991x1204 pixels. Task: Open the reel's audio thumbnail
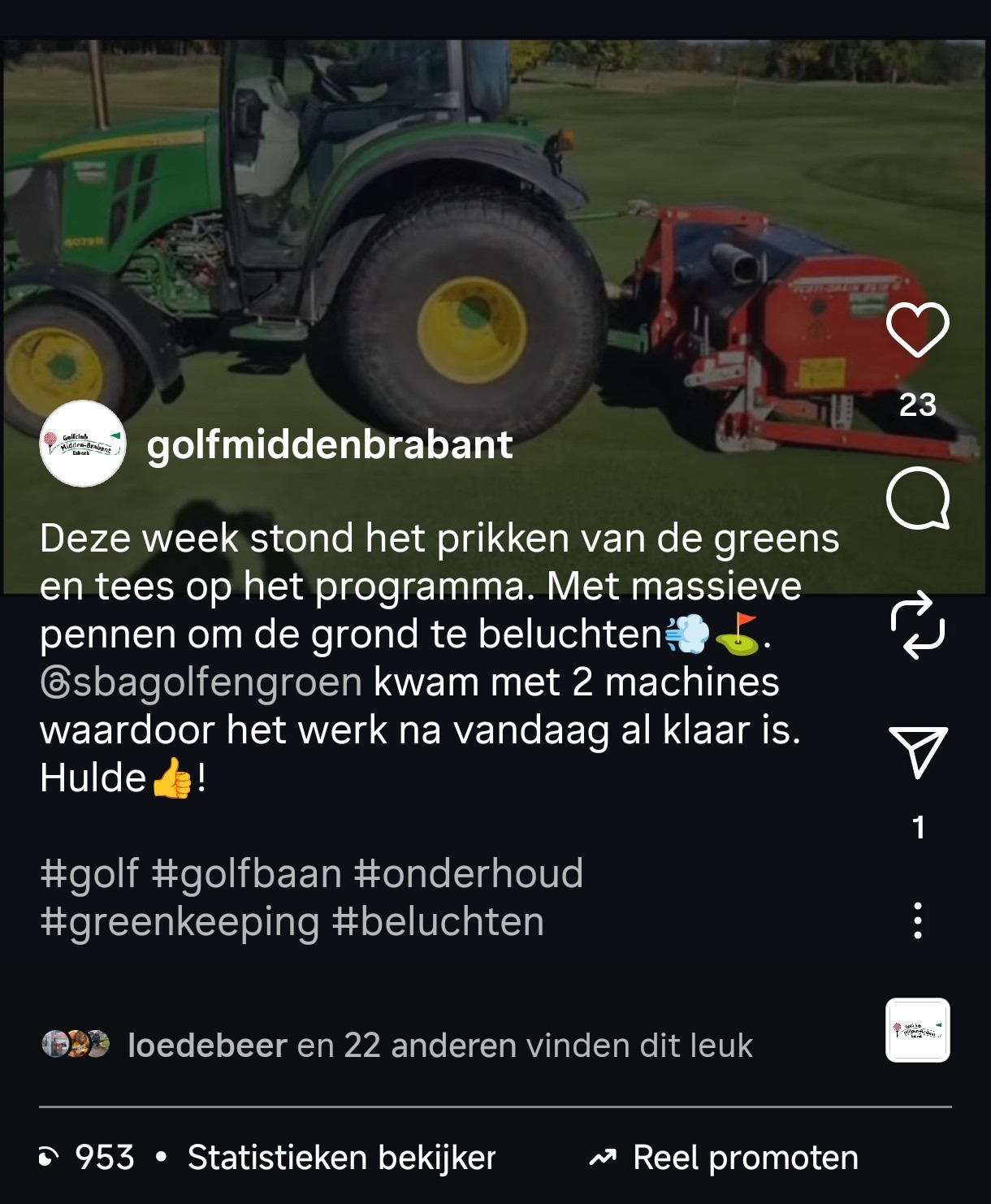[917, 1029]
